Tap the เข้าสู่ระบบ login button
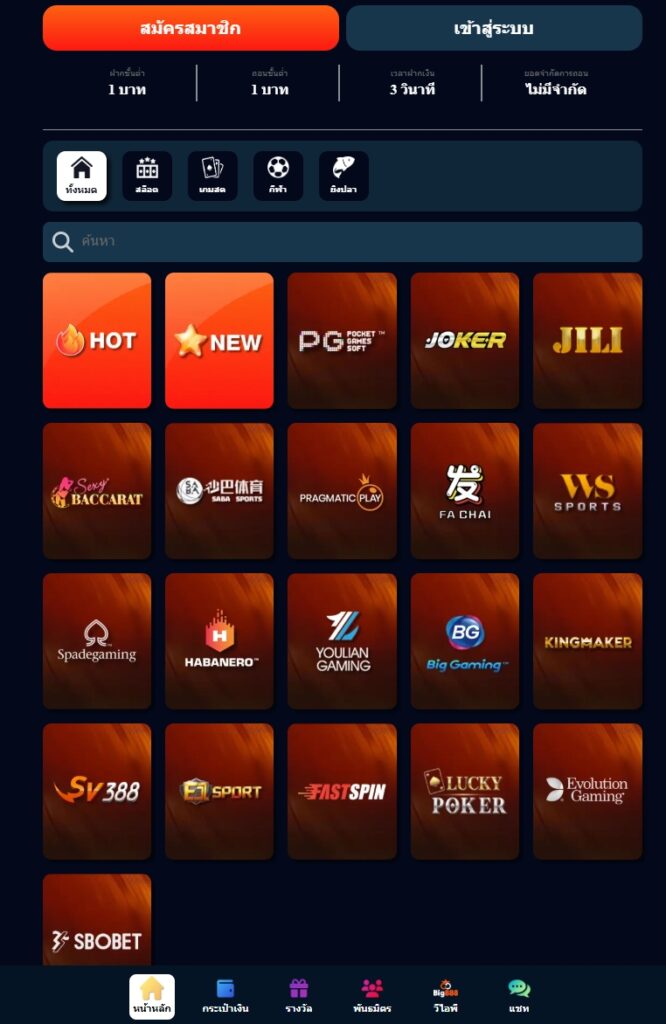666x1024 pixels. coord(494,28)
